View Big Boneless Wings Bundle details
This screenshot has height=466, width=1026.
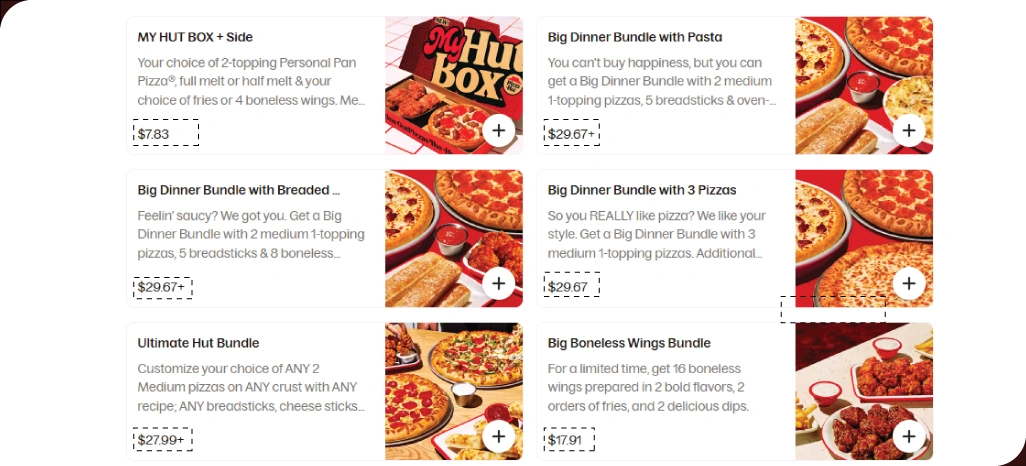click(x=629, y=343)
